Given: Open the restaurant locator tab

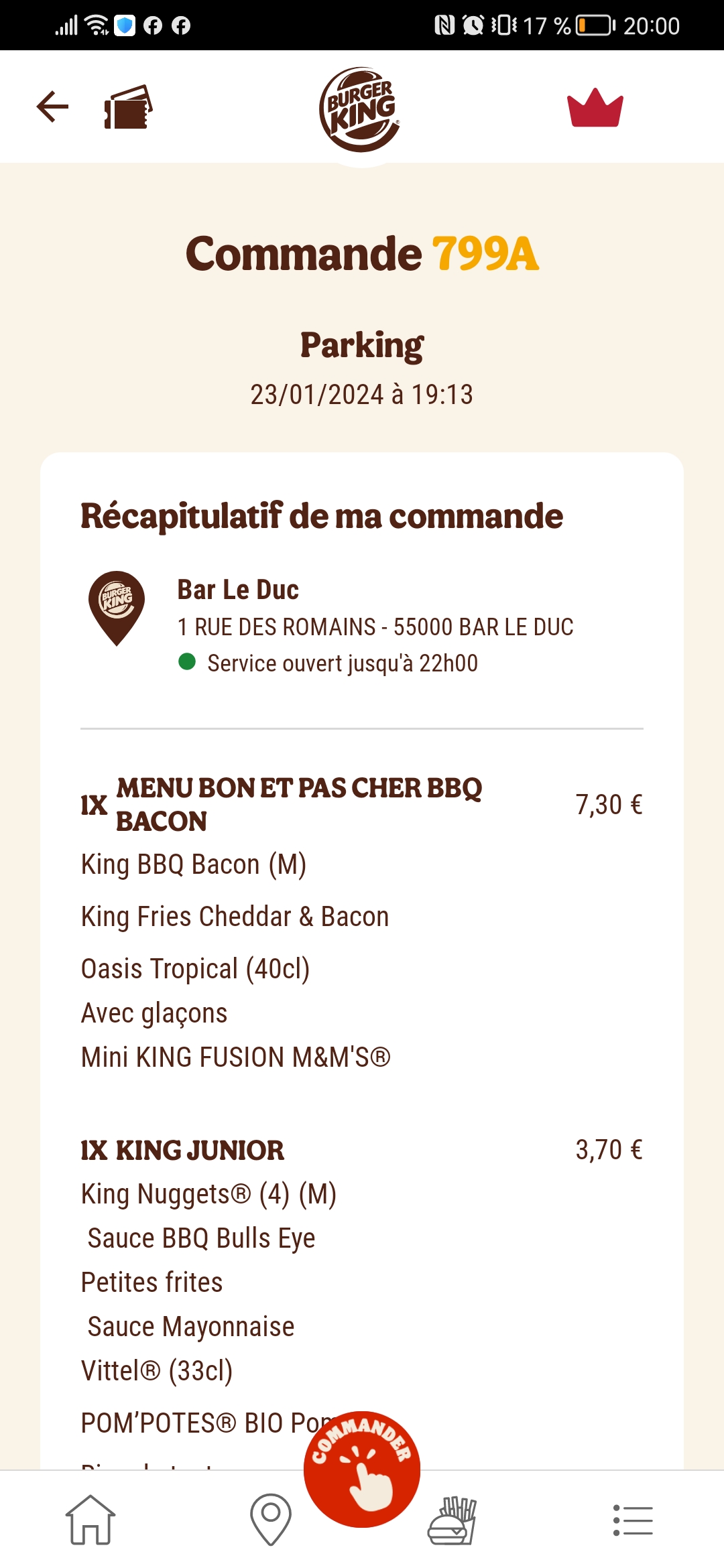Looking at the screenshot, I should point(271,1520).
